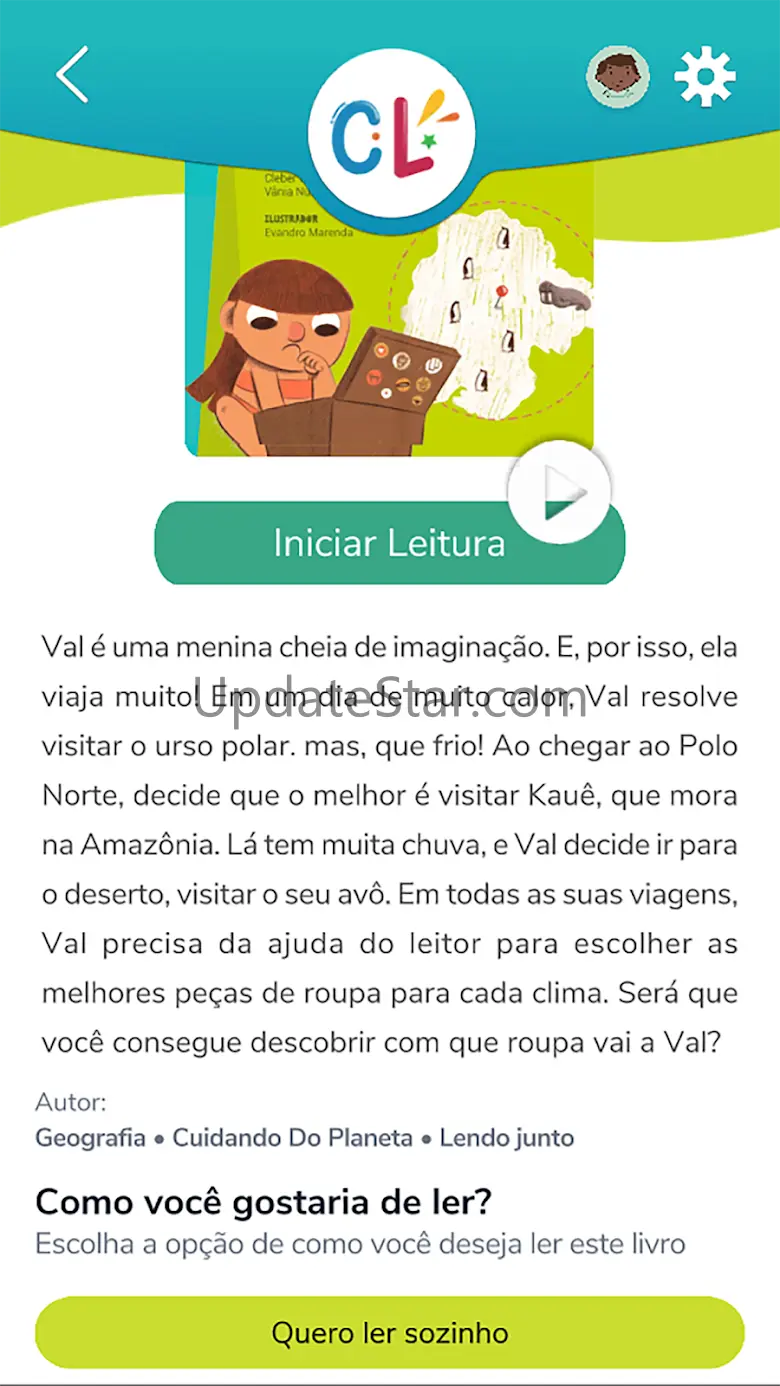The width and height of the screenshot is (780, 1386).
Task: Open settings via the gear icon
Action: click(x=705, y=76)
